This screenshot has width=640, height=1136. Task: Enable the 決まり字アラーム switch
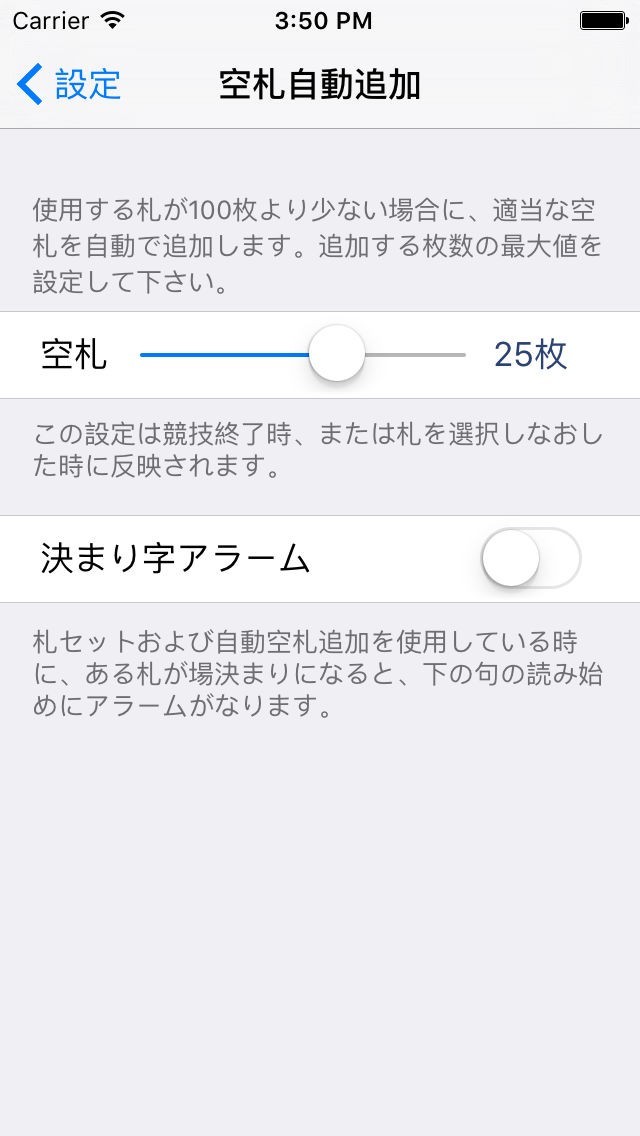(530, 558)
